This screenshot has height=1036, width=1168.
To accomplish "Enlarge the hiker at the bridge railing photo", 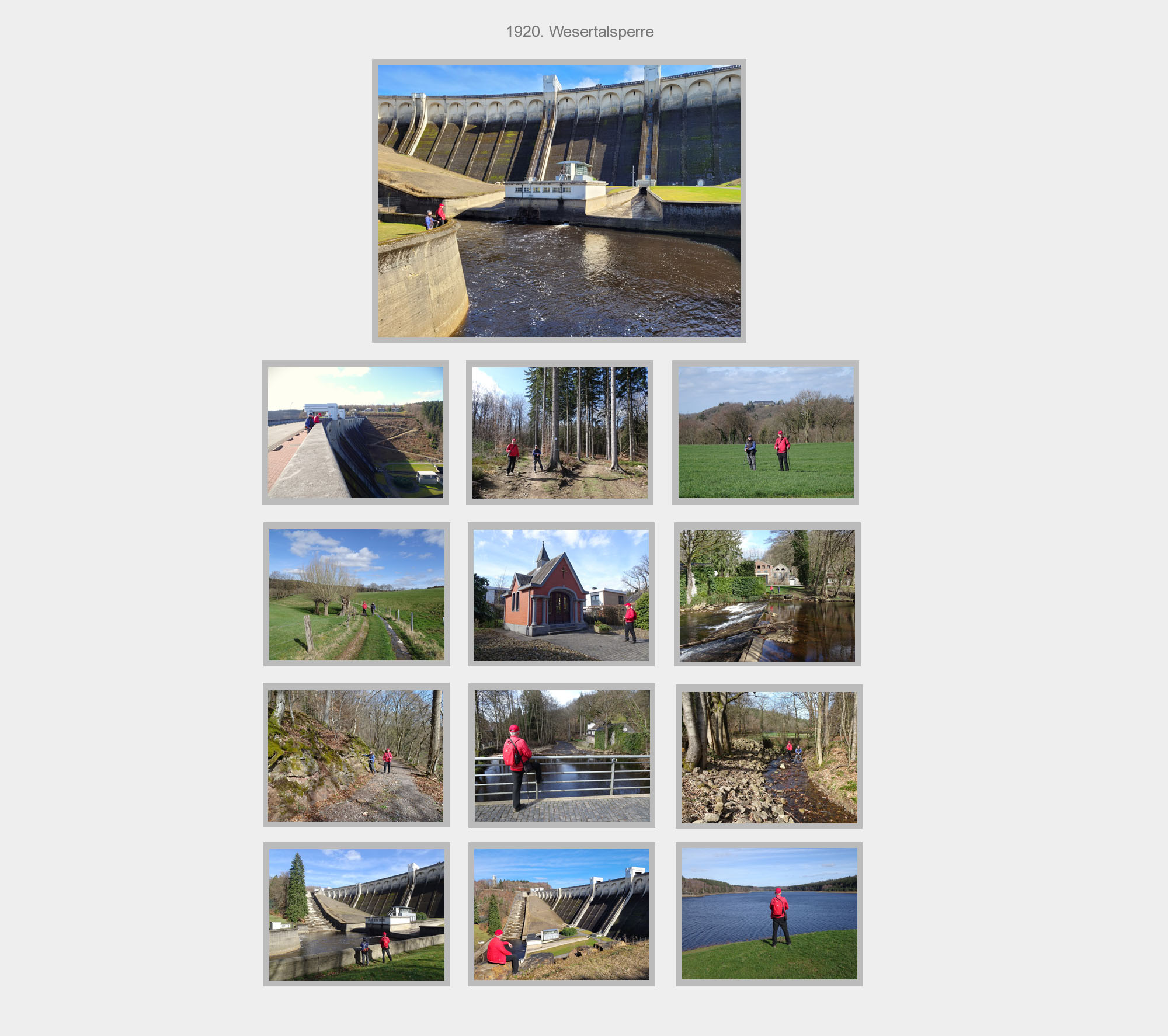I will [562, 756].
